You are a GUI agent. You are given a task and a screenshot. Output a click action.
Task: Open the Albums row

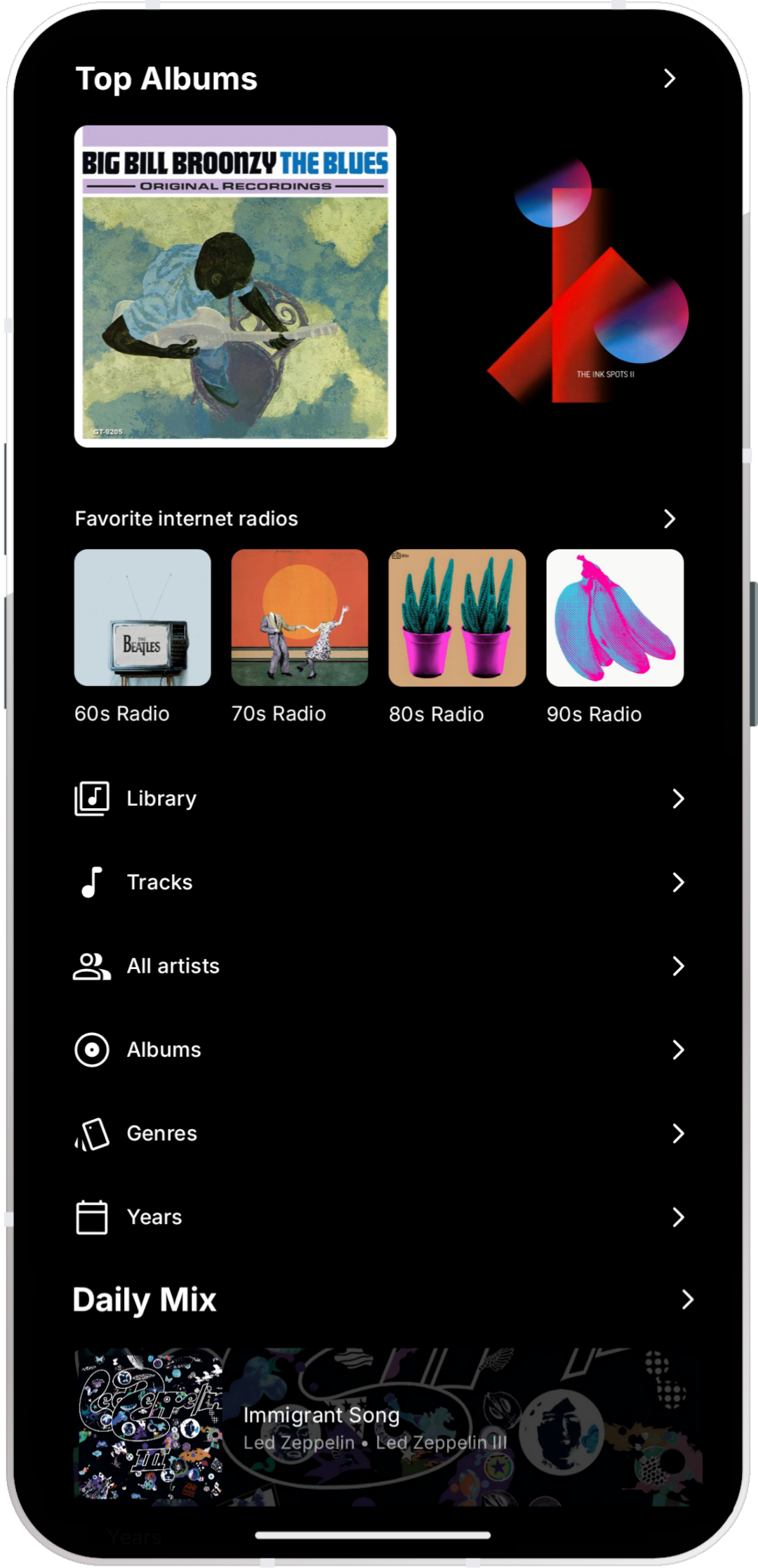[379, 1050]
